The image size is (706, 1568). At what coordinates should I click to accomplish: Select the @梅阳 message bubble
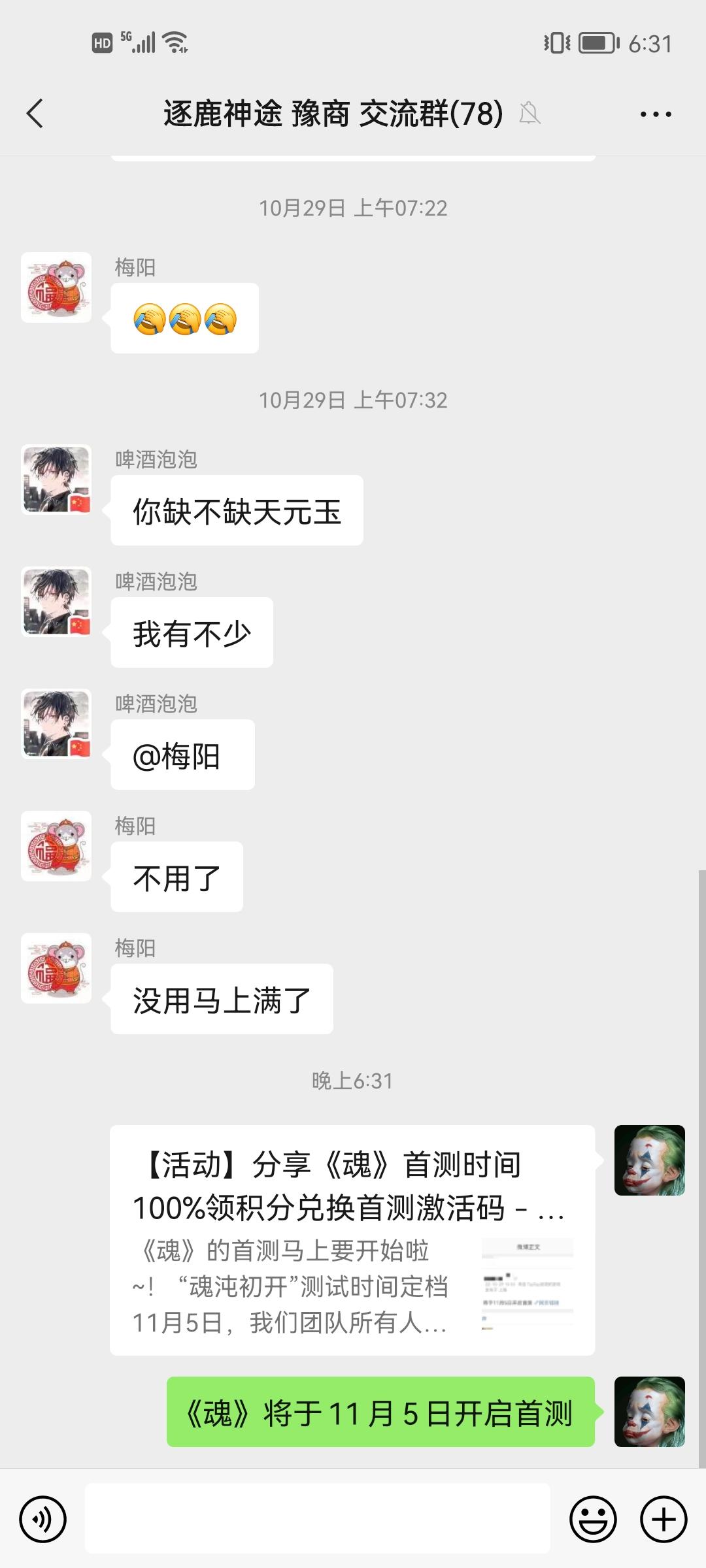182,755
